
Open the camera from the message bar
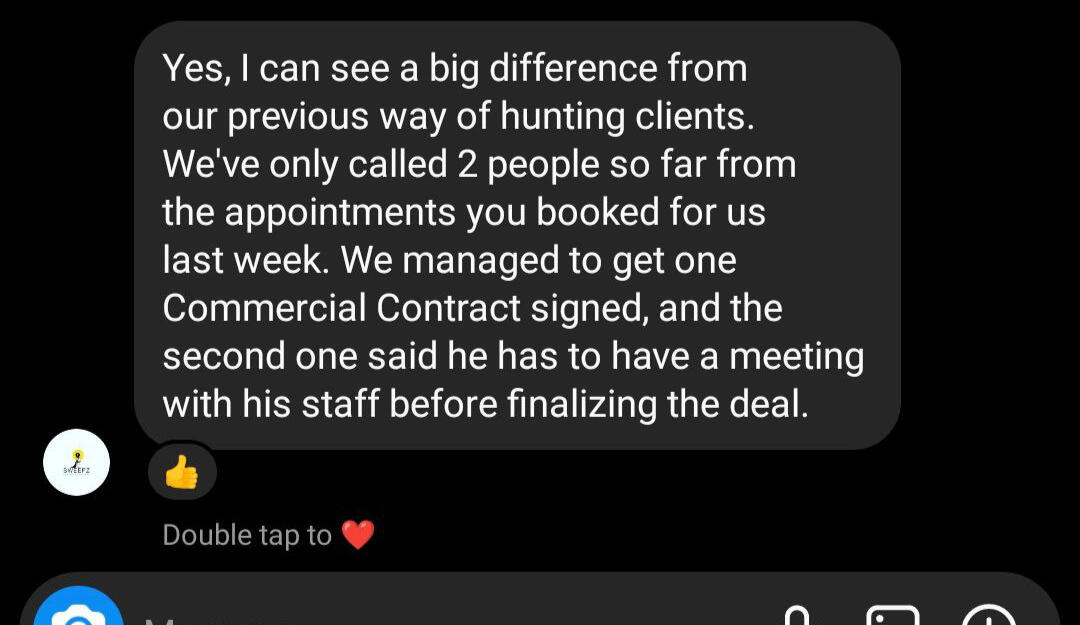(x=78, y=612)
